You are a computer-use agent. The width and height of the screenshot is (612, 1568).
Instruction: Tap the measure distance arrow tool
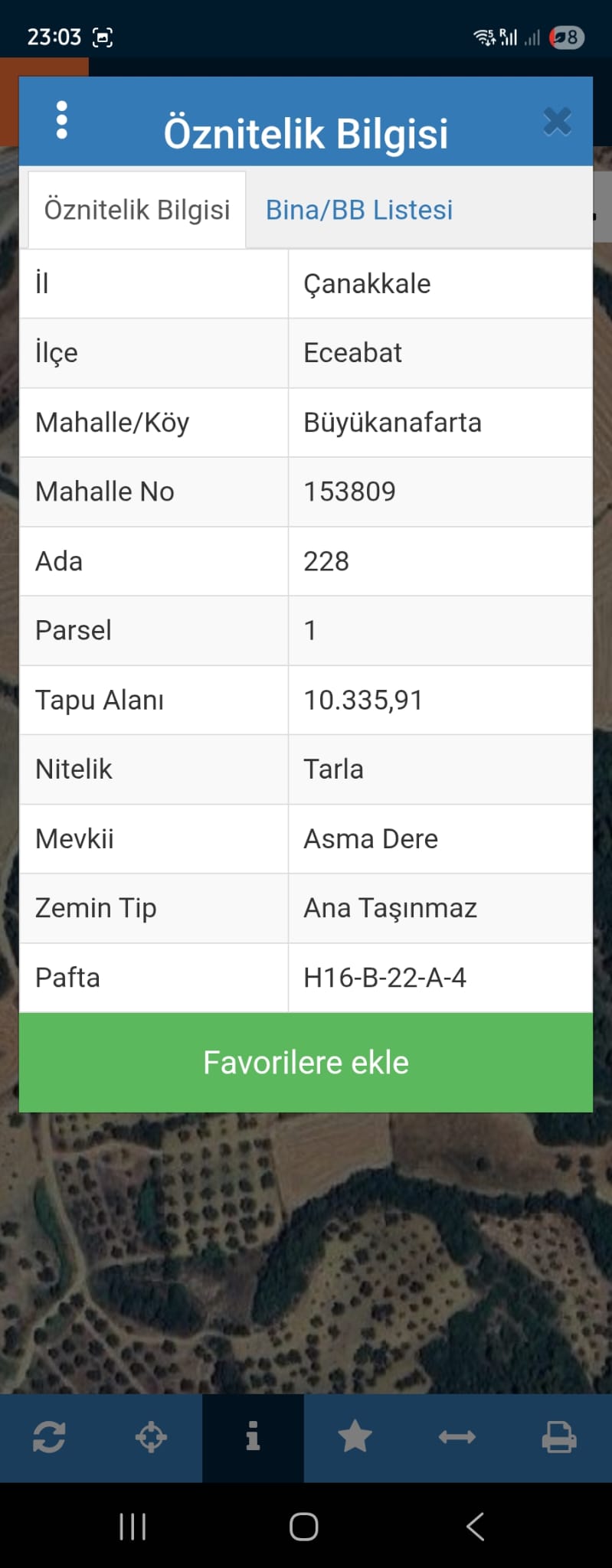click(x=457, y=1438)
